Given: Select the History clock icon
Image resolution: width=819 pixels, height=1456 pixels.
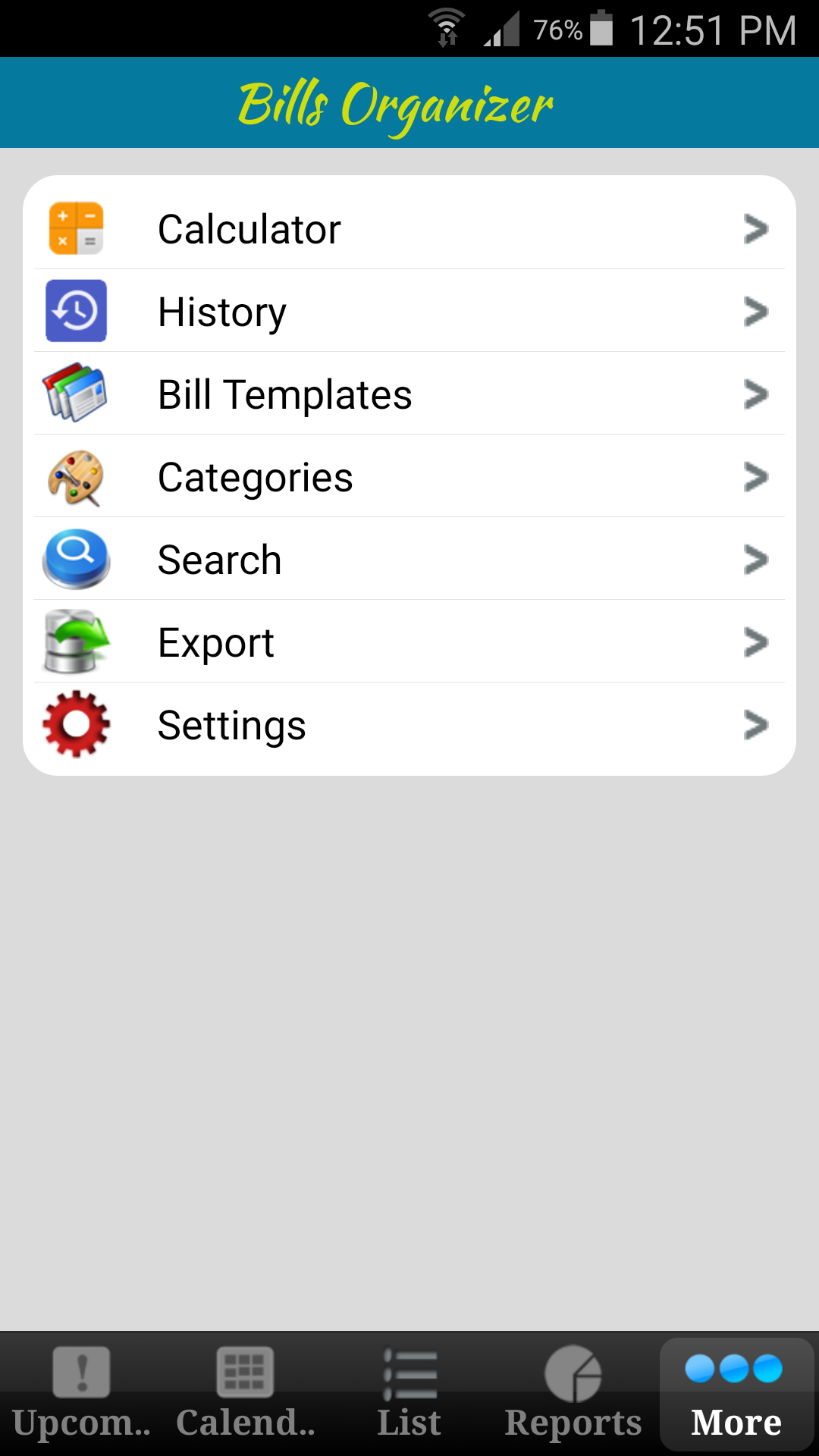Looking at the screenshot, I should (76, 309).
